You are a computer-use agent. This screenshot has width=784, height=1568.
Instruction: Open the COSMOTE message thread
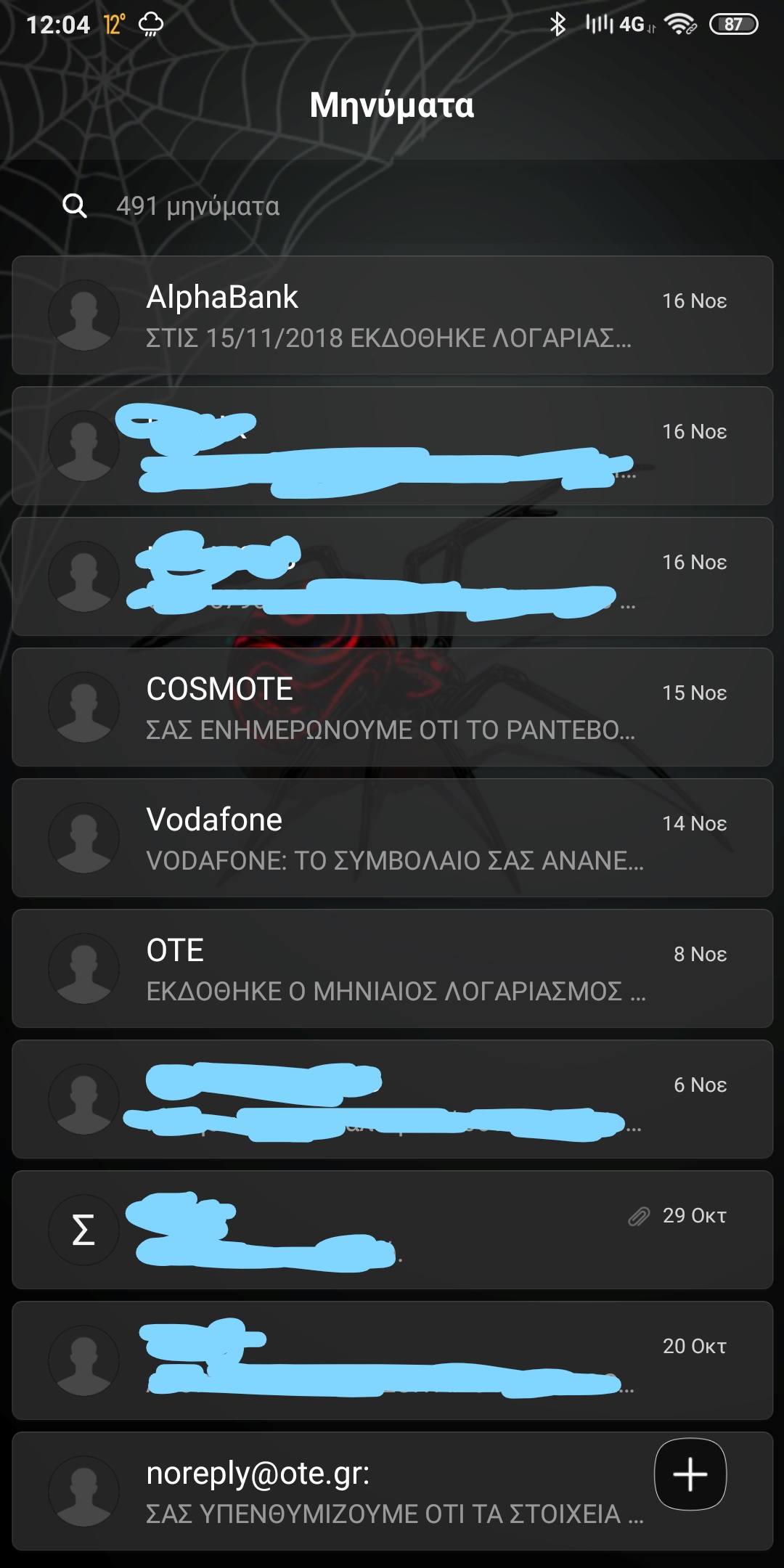(x=392, y=708)
